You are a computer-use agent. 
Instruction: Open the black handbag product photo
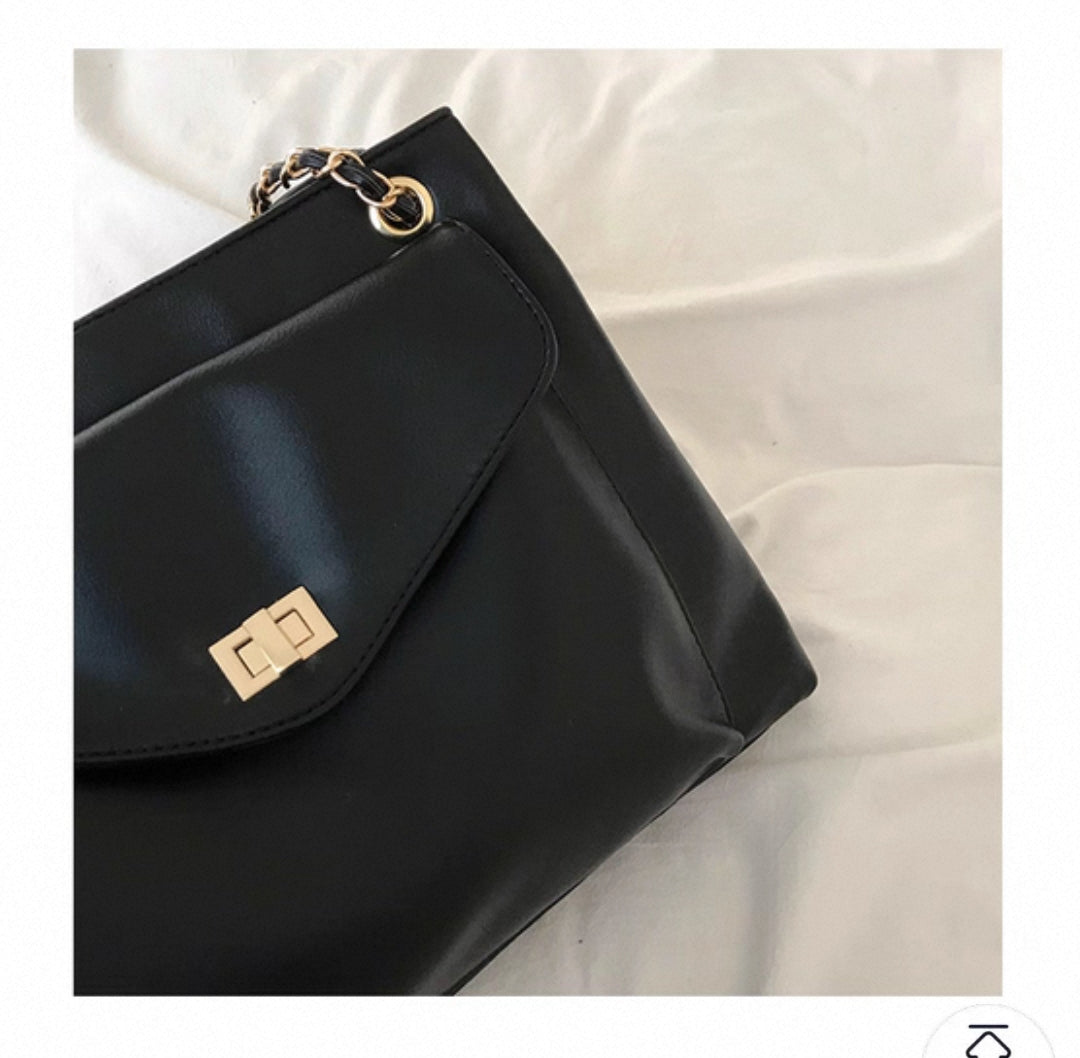[537, 522]
